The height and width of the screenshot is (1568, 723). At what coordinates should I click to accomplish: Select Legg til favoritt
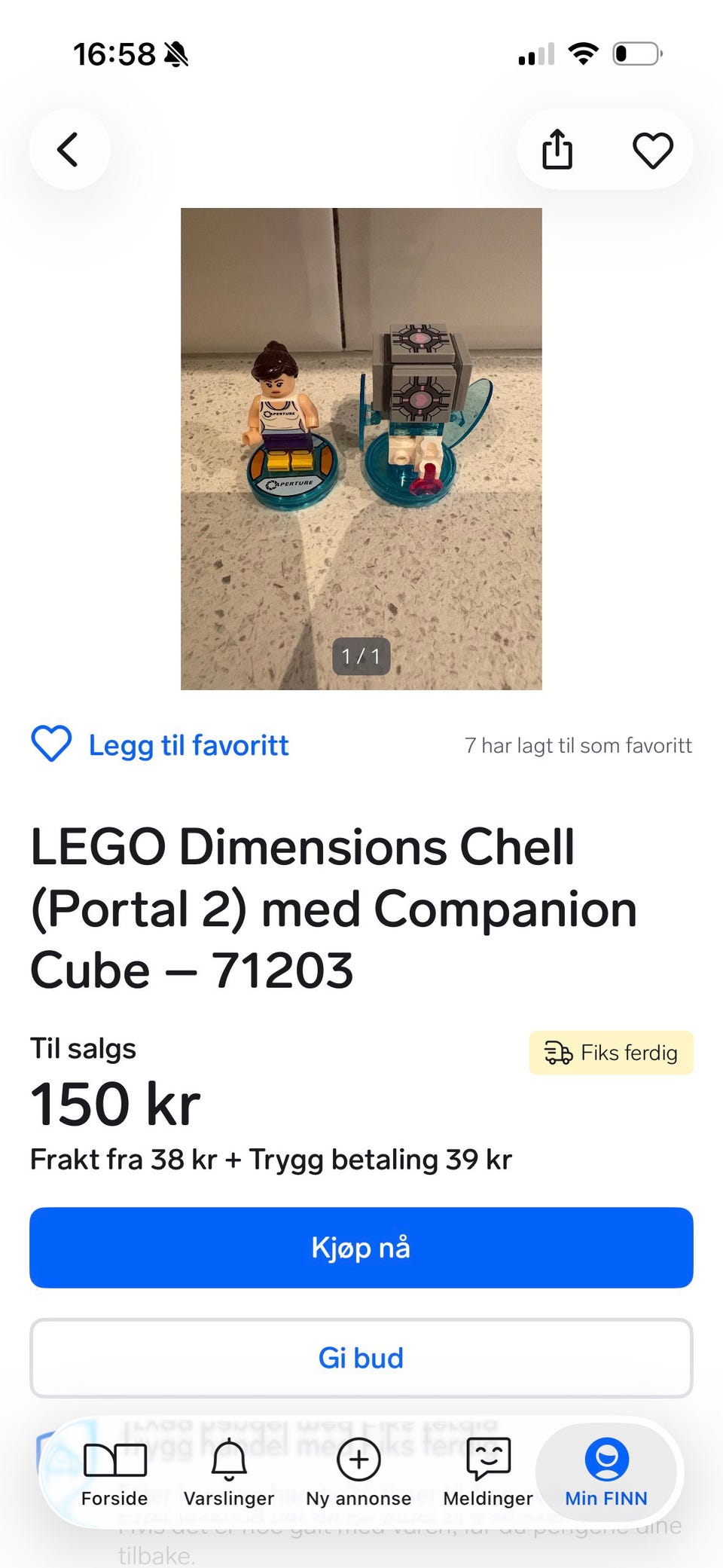click(160, 744)
